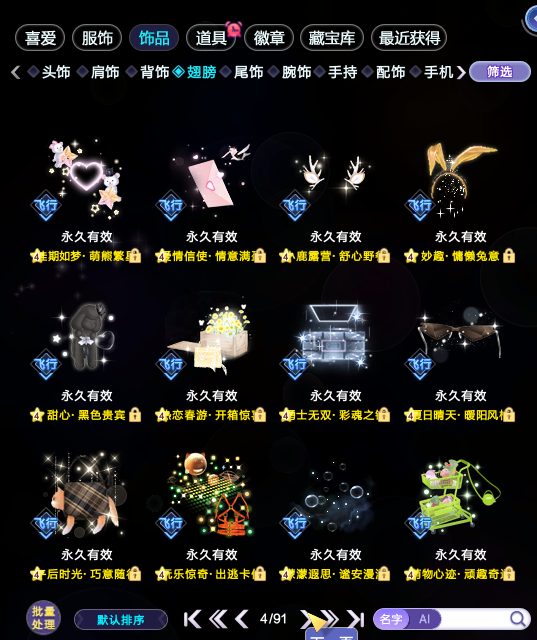Image resolution: width=537 pixels, height=640 pixels.
Task: Switch to the 喜爱 tab
Action: coord(40,38)
